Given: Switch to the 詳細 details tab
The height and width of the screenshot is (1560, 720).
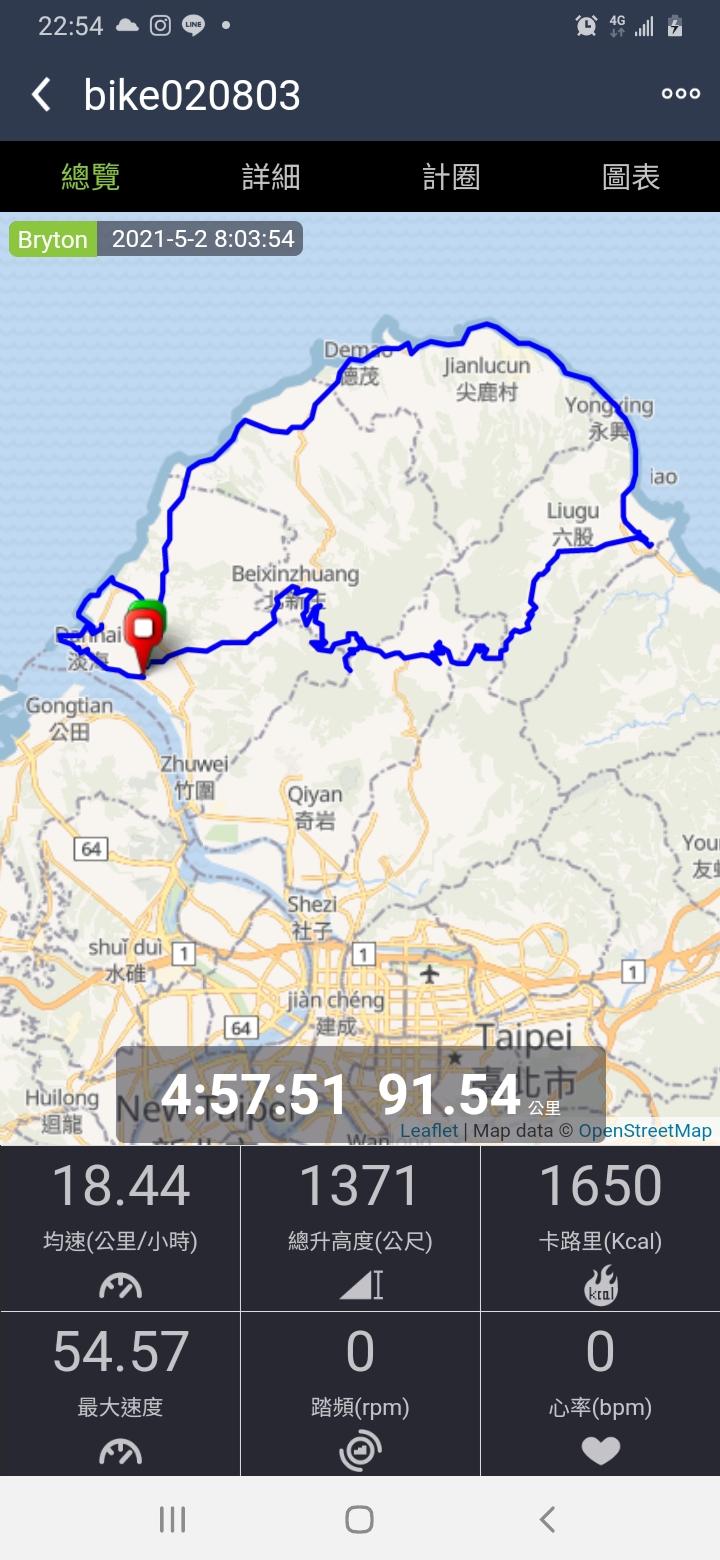Looking at the screenshot, I should coord(271,177).
